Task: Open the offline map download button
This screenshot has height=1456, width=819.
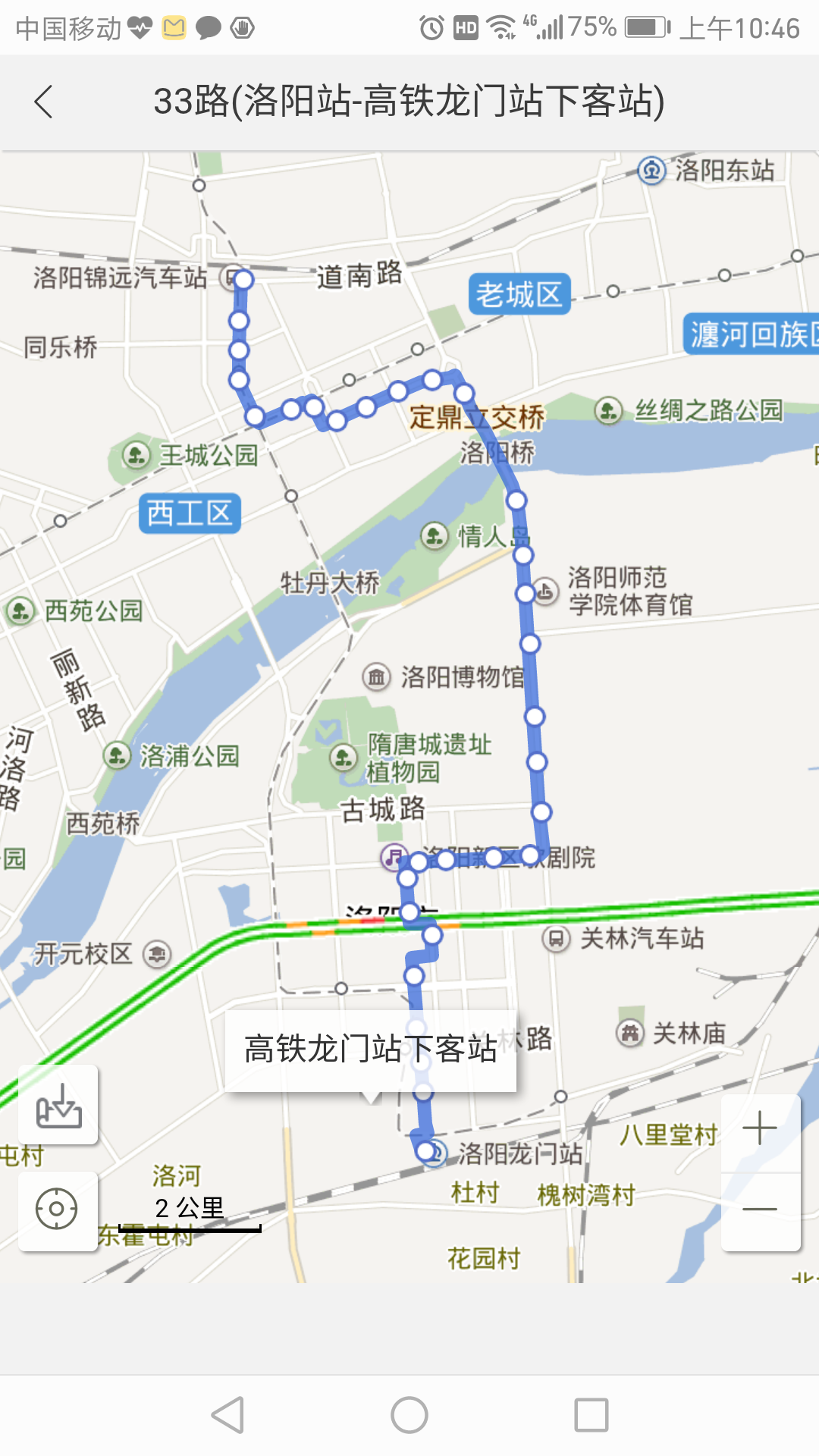Action: (58, 1105)
